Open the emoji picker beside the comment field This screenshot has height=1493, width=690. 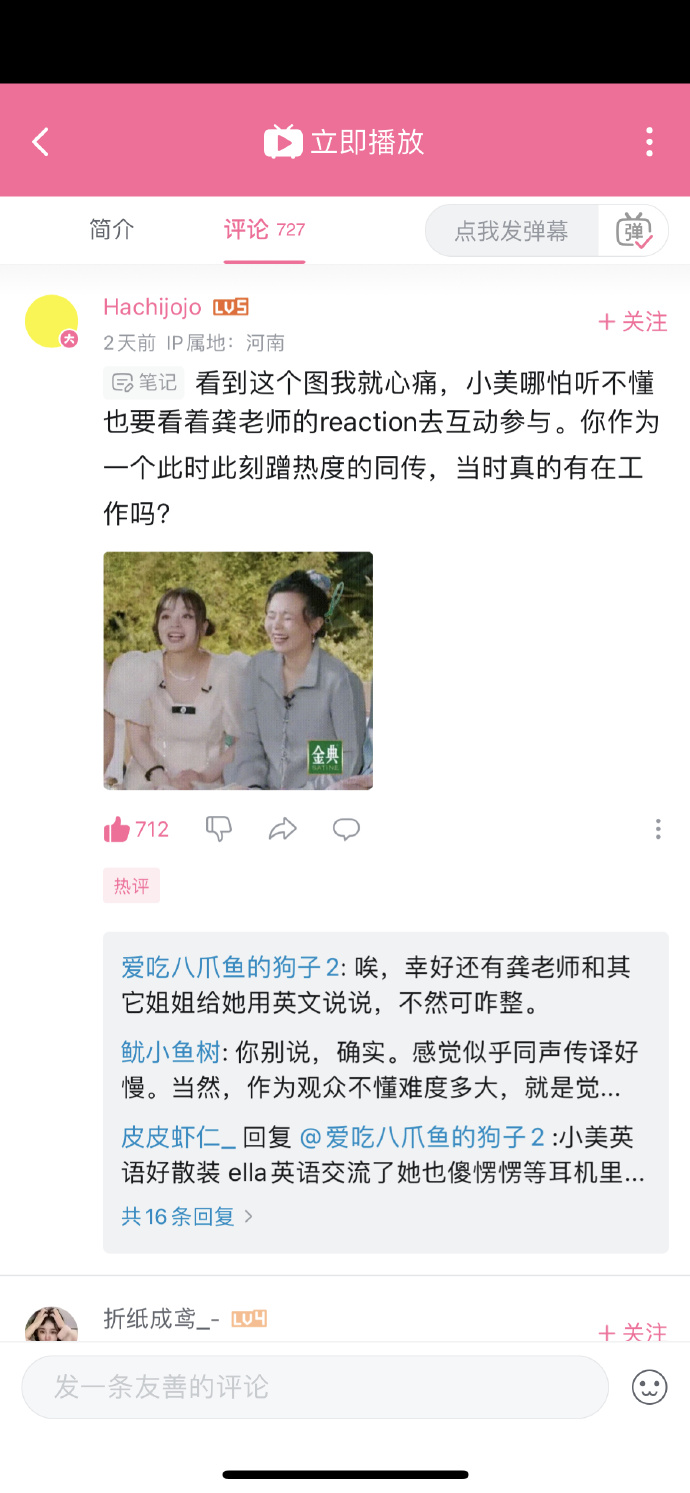pyautogui.click(x=649, y=1387)
